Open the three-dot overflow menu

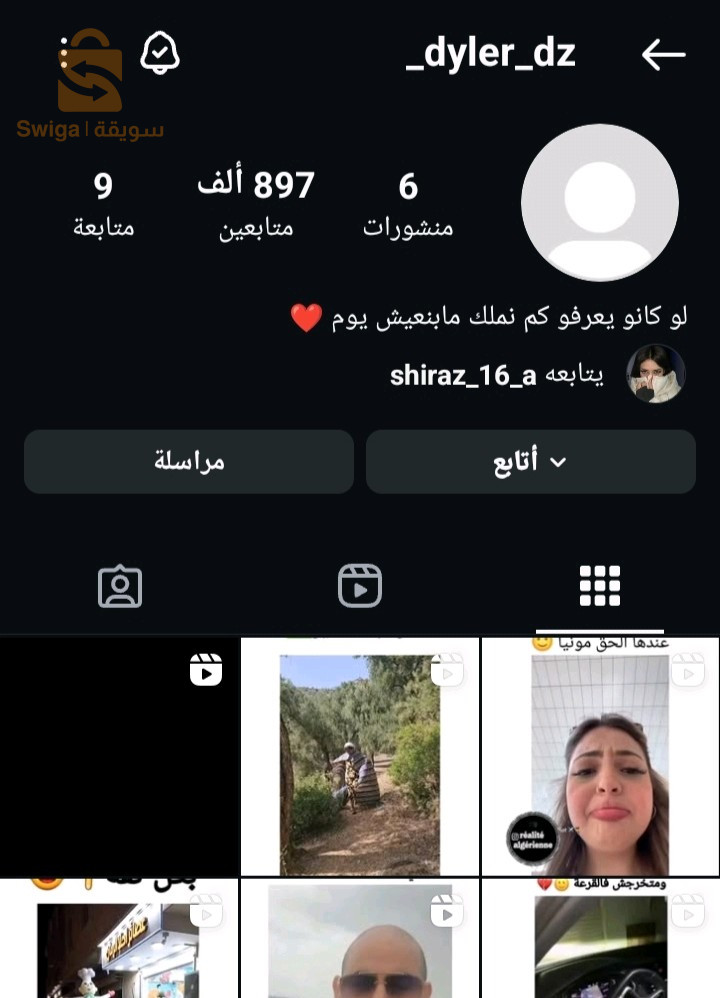click(x=64, y=52)
